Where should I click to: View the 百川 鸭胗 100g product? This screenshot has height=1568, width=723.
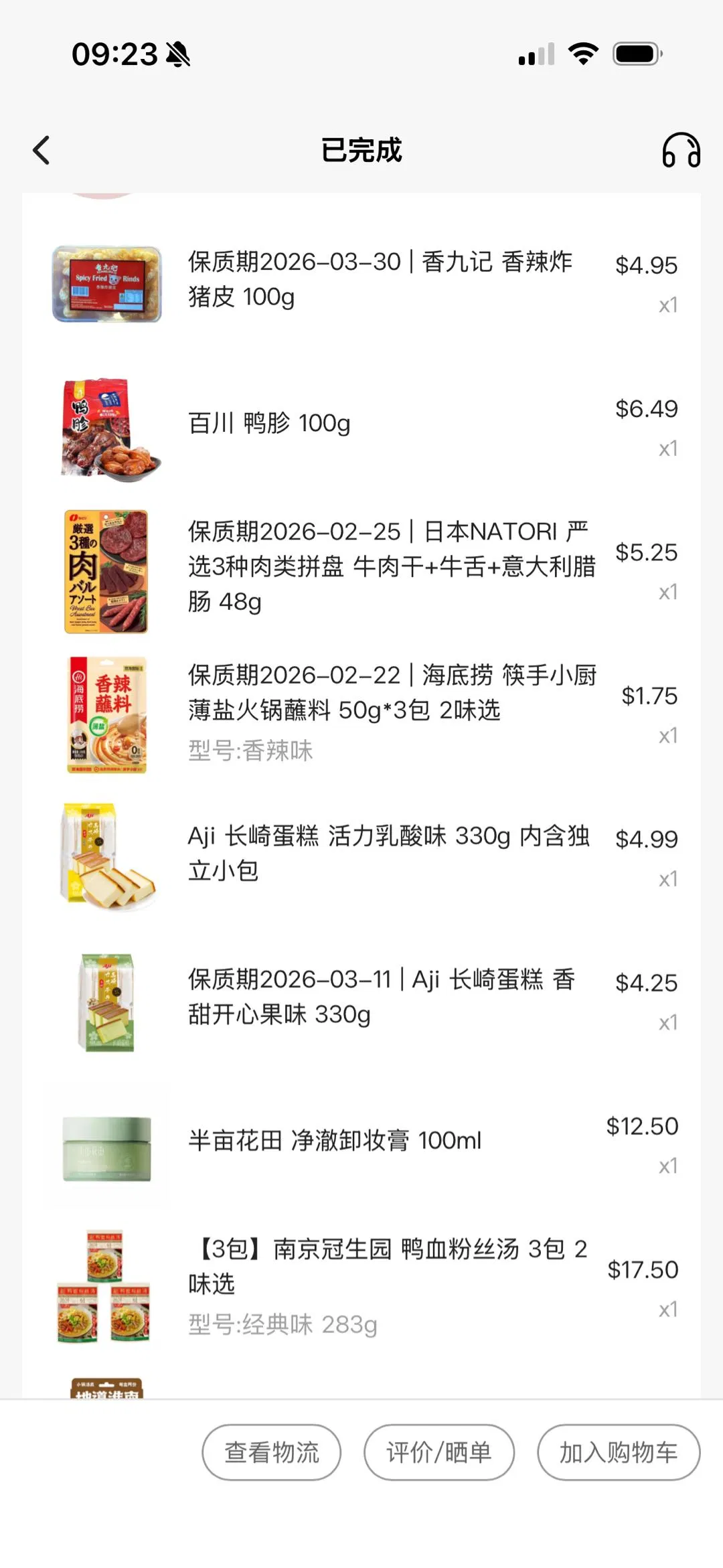pos(269,423)
